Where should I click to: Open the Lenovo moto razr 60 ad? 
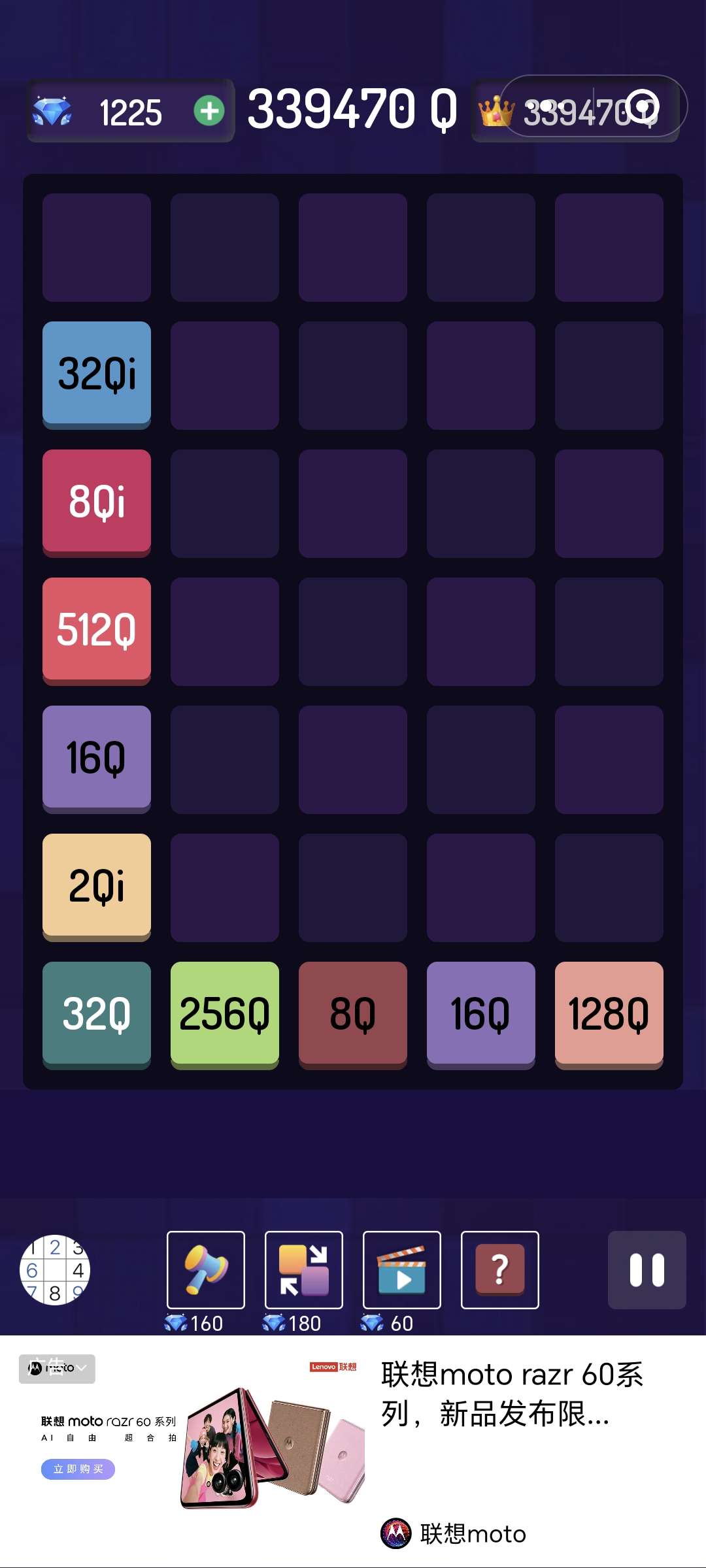point(512,1394)
